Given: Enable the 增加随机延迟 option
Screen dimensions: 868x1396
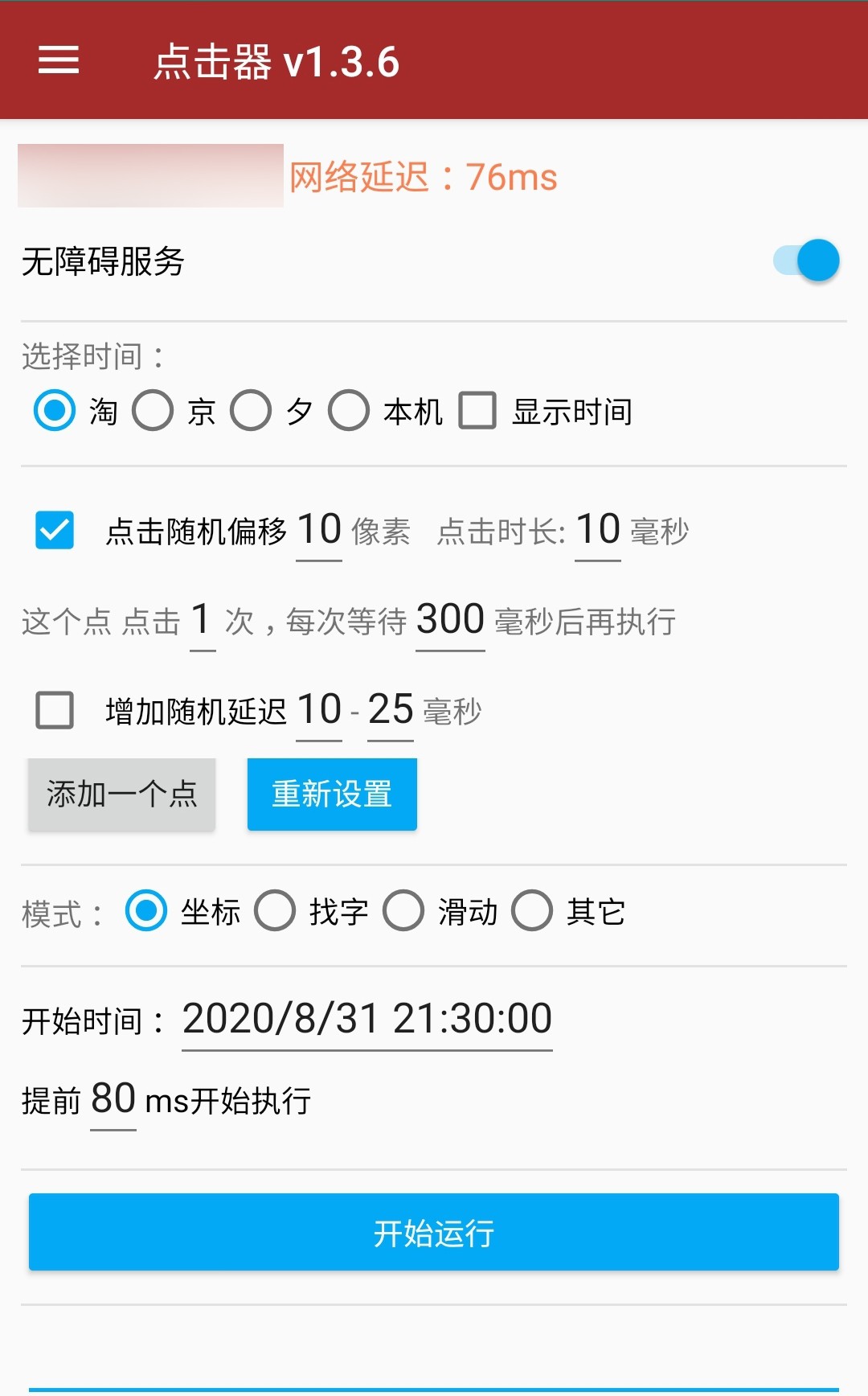Looking at the screenshot, I should pyautogui.click(x=53, y=711).
